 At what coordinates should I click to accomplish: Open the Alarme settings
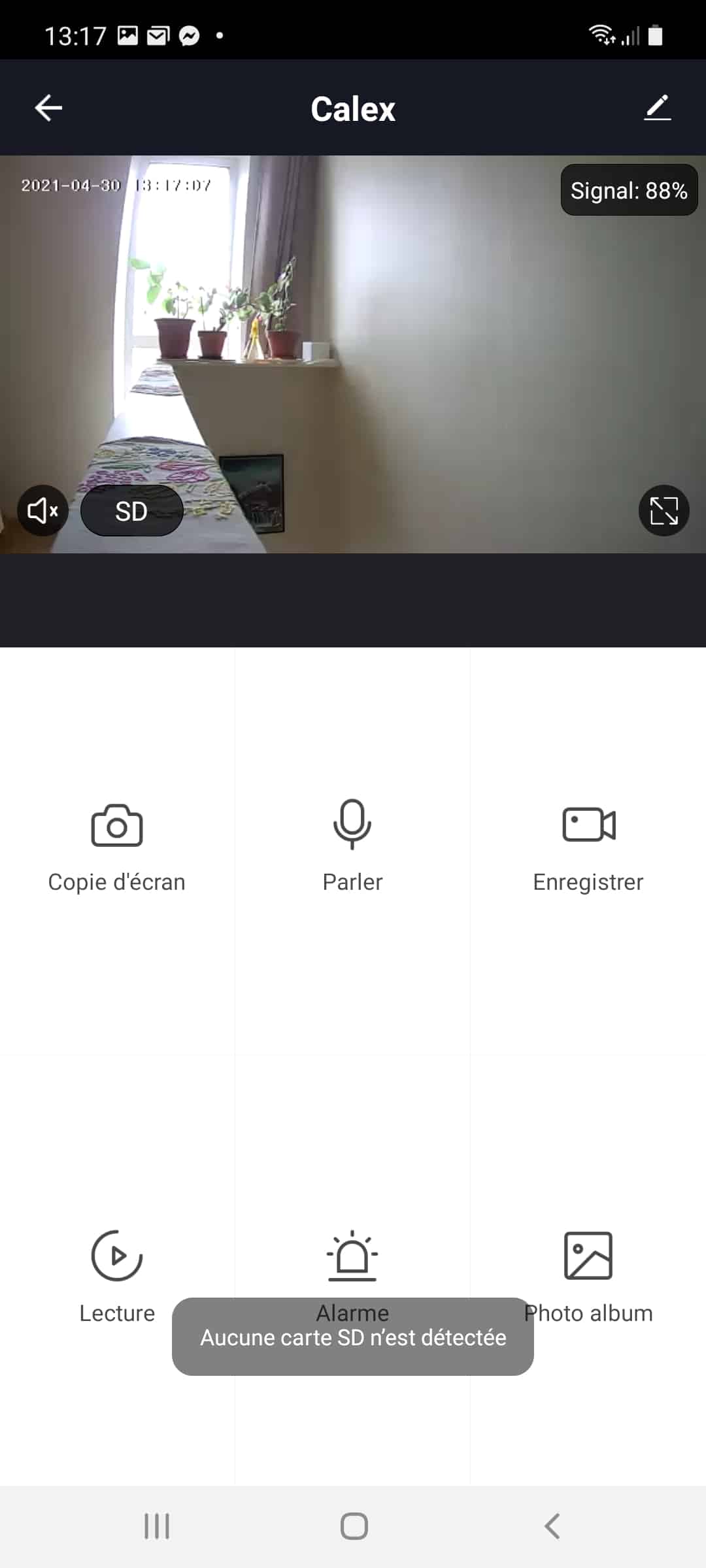point(352,1267)
